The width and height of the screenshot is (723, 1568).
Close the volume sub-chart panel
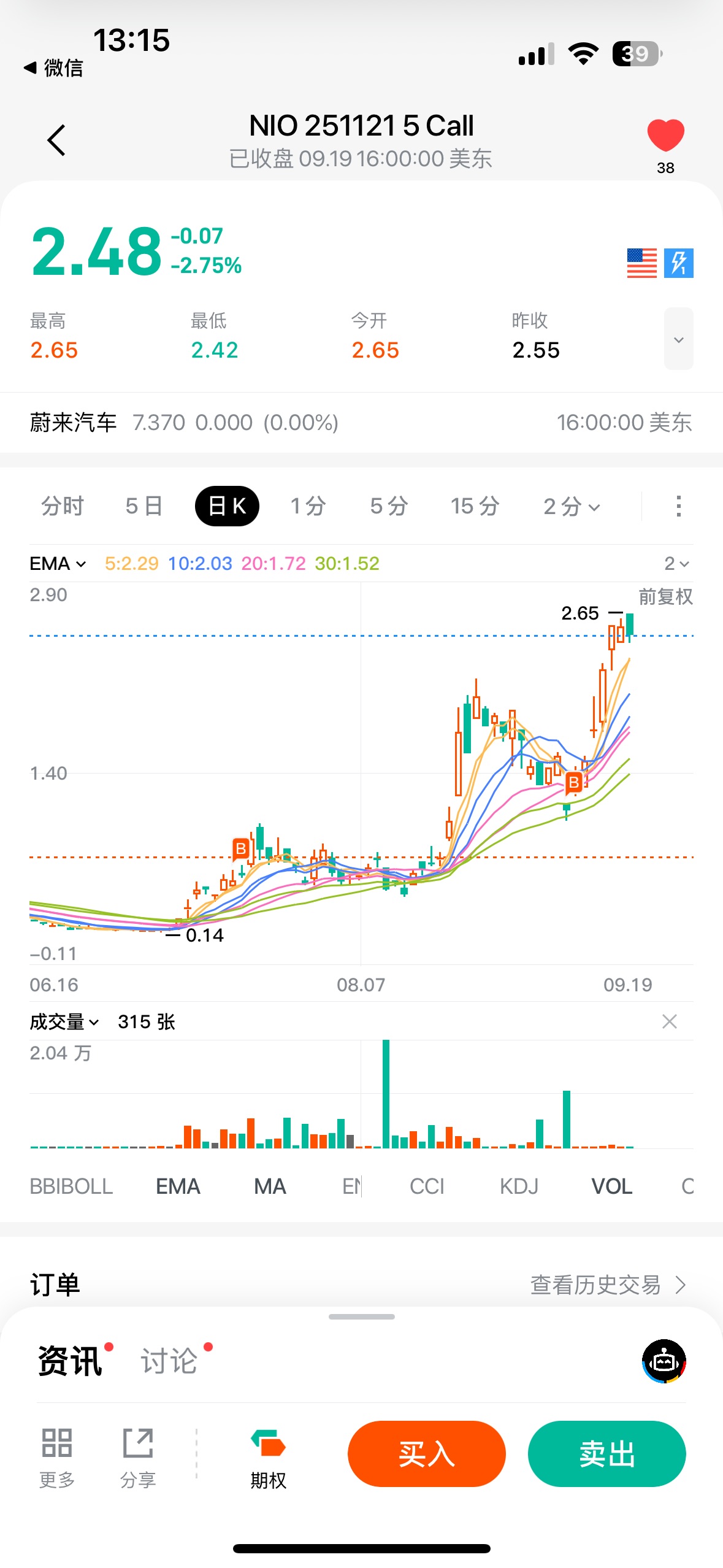(x=670, y=1021)
